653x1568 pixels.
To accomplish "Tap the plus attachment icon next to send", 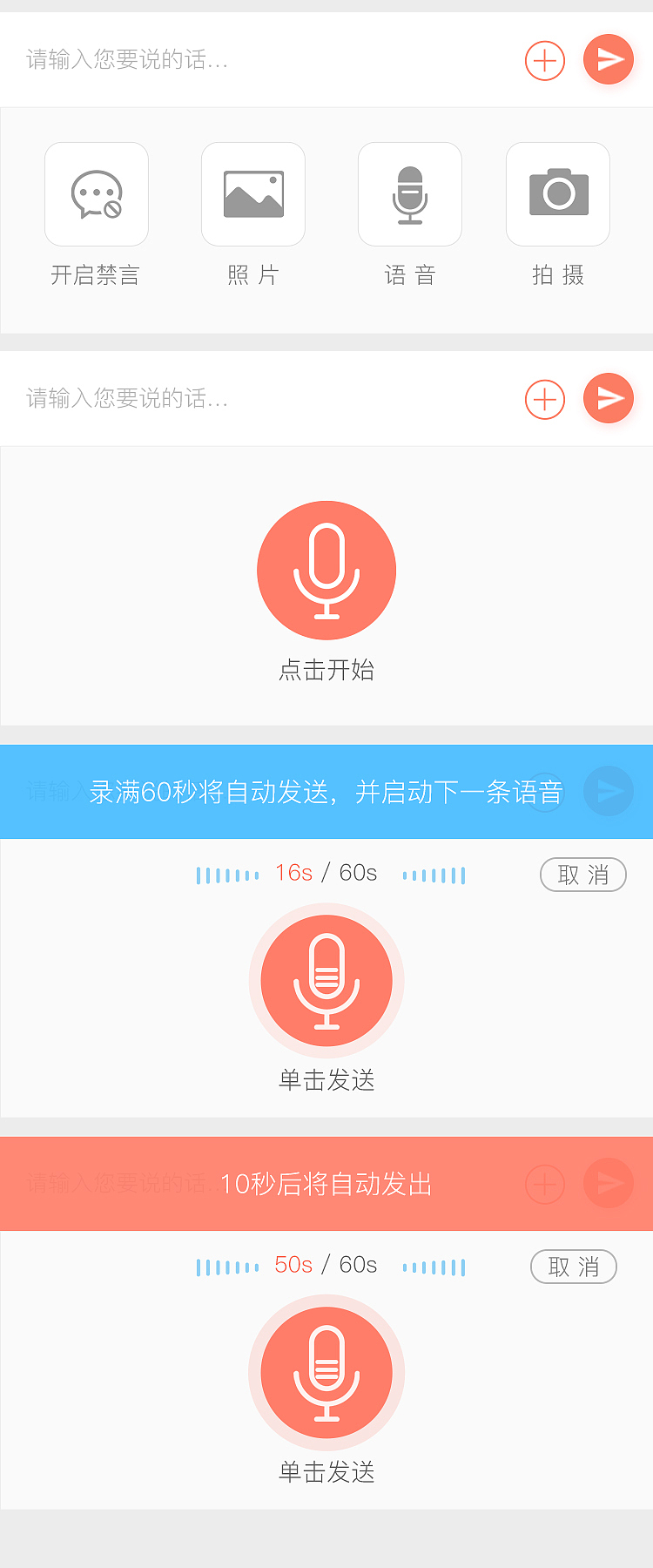I will 544,59.
